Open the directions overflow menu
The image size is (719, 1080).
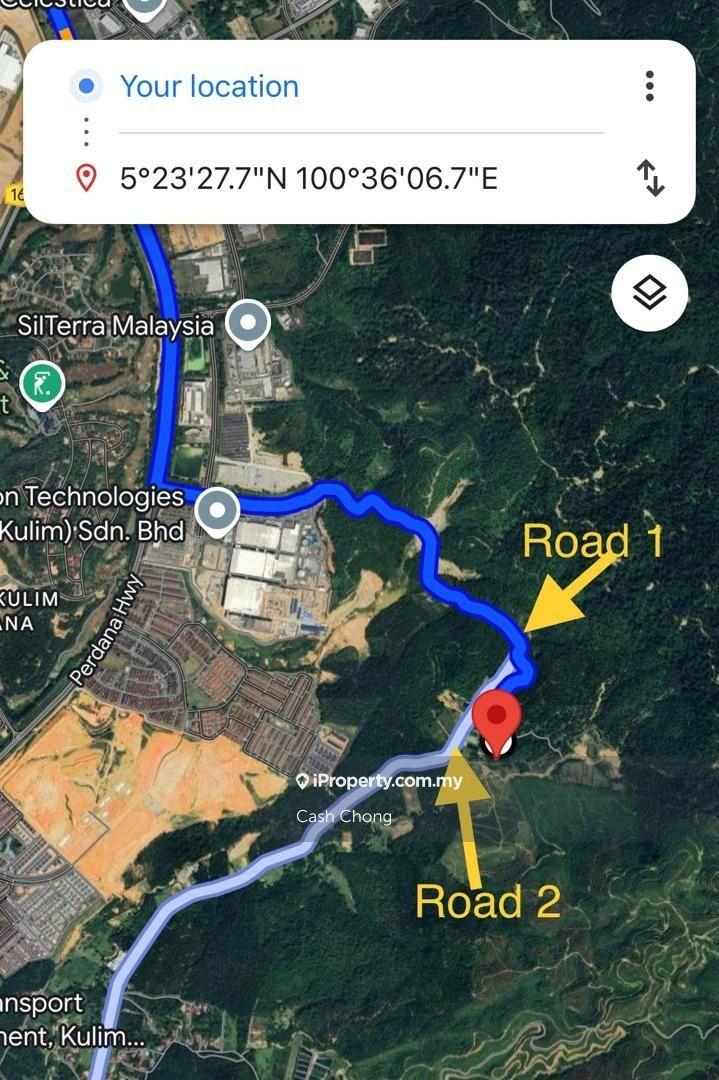tap(650, 86)
